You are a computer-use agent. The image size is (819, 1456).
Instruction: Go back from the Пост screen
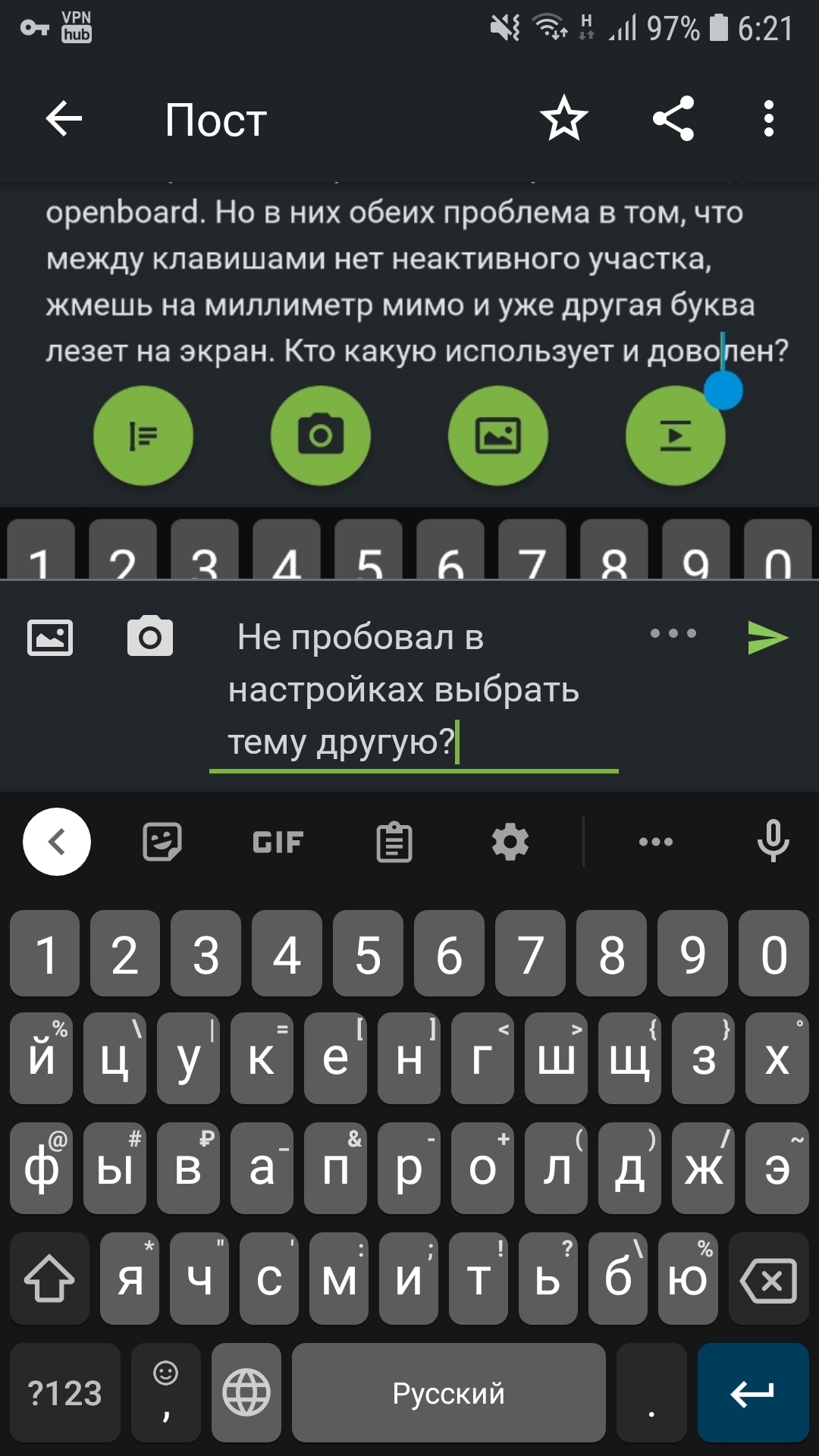(64, 119)
